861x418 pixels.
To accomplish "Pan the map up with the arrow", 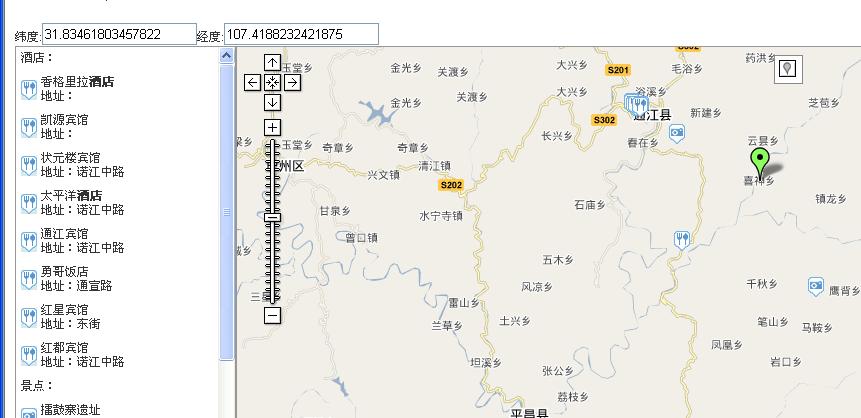I will coord(272,63).
